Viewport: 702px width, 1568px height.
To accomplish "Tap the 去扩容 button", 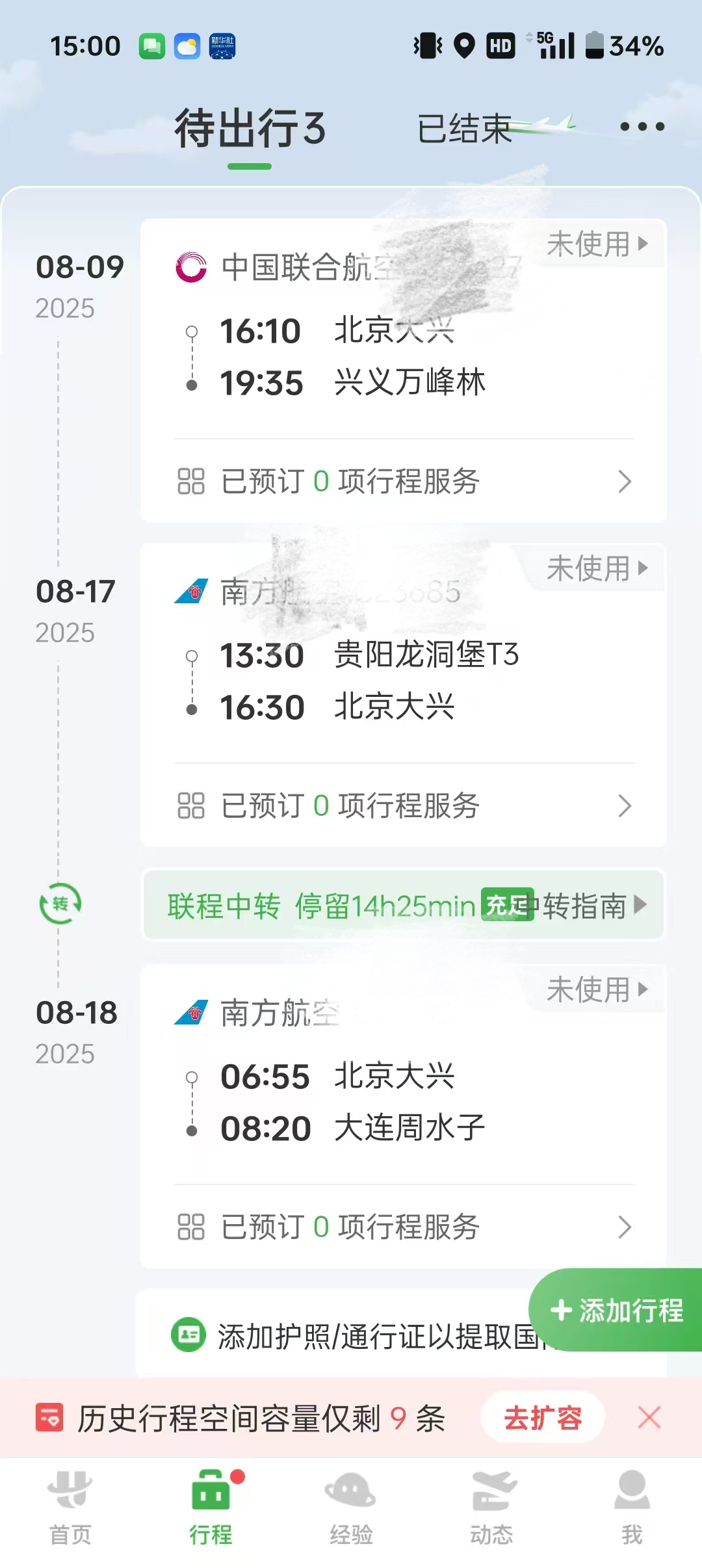I will tap(543, 1418).
